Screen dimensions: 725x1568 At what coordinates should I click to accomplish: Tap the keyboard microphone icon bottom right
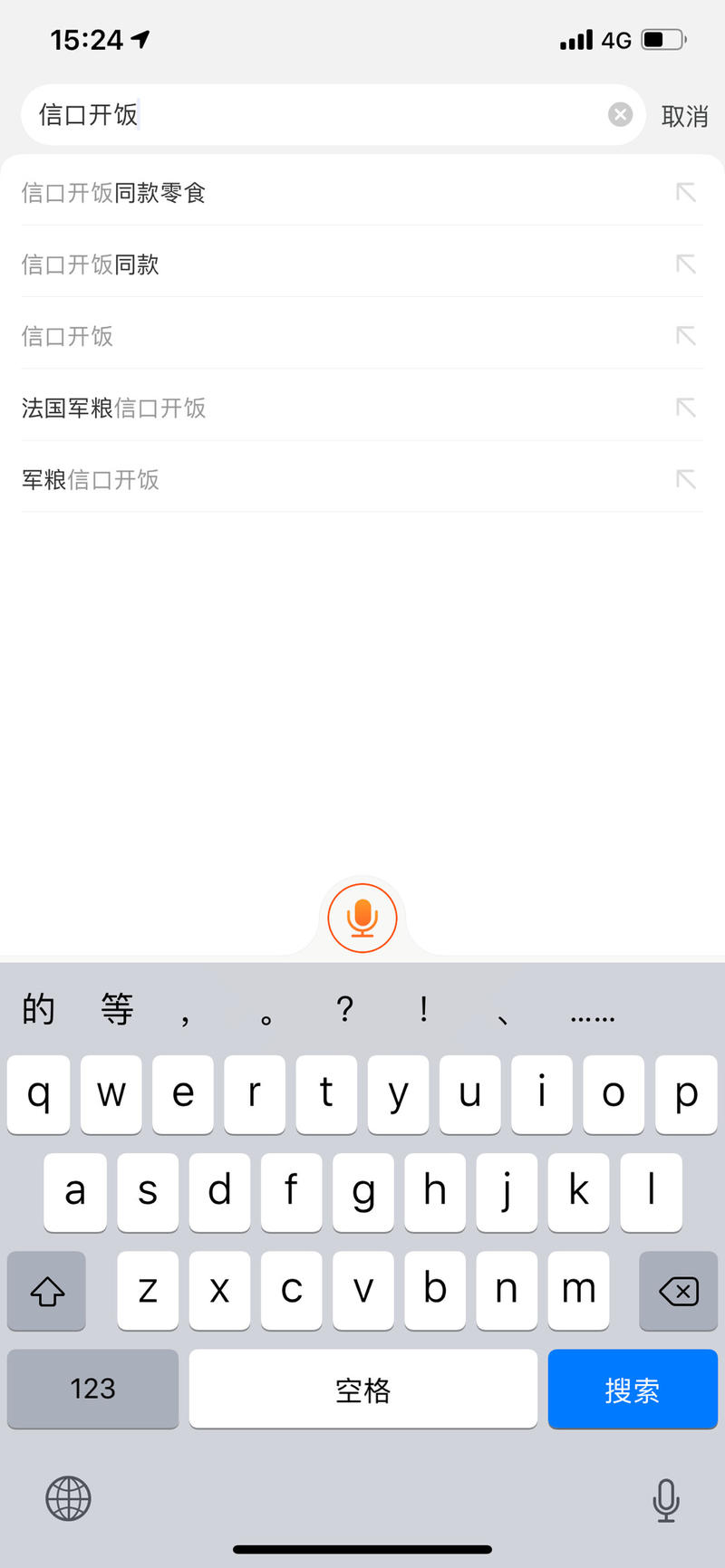pyautogui.click(x=666, y=1499)
